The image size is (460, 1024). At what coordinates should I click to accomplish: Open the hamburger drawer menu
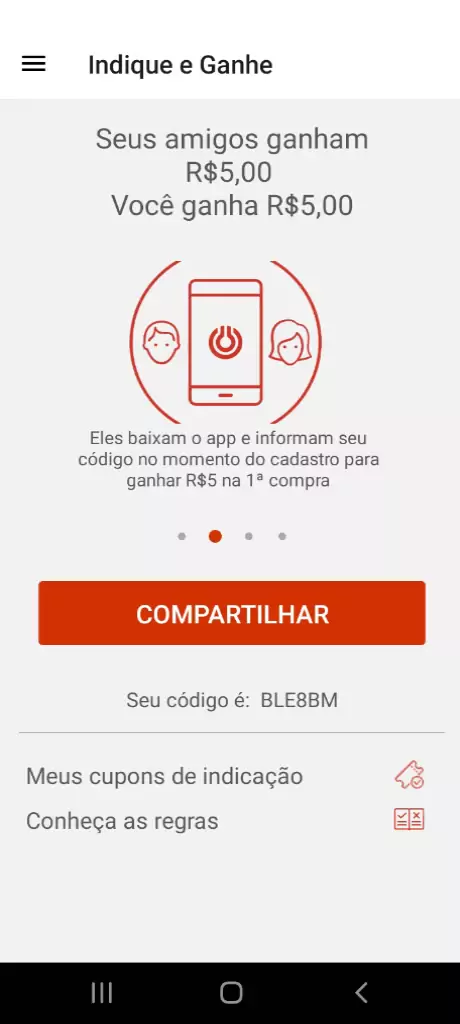coord(33,64)
